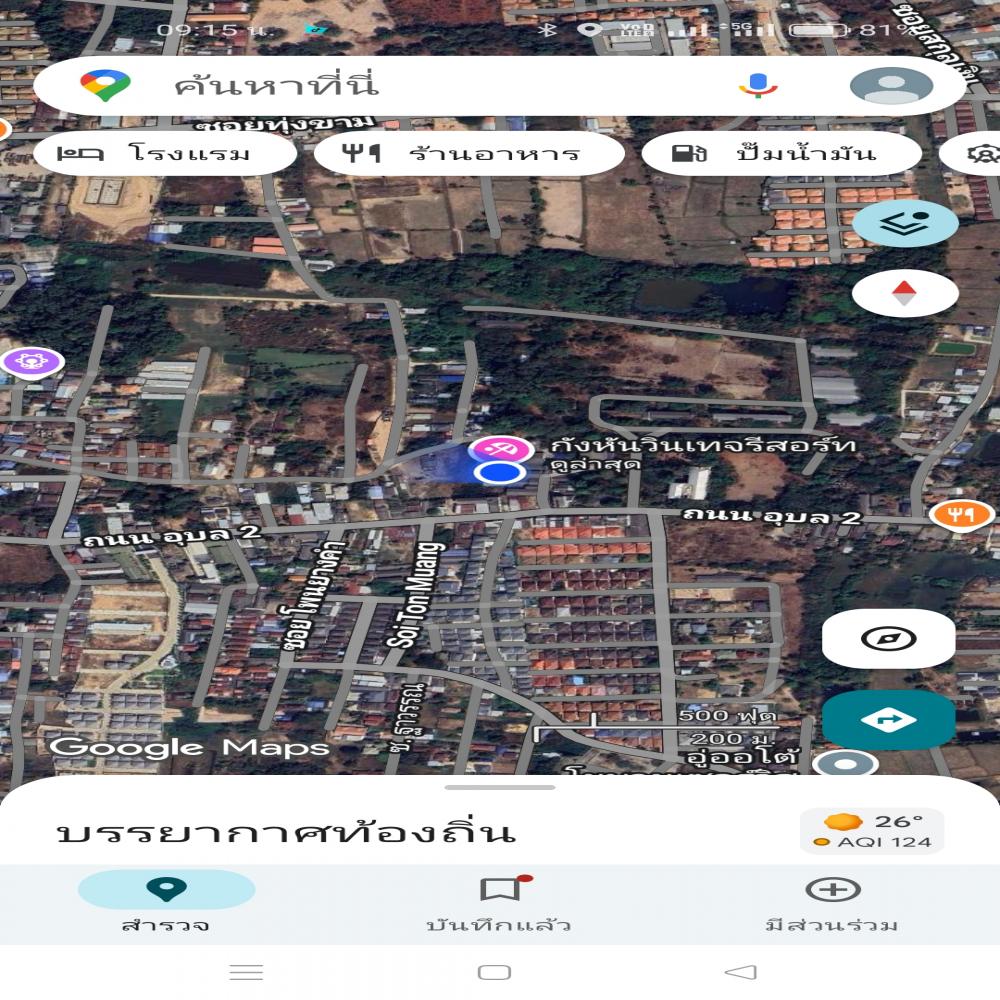Start voice search with the microphone
Image resolution: width=1000 pixels, height=1000 pixels.
click(758, 86)
